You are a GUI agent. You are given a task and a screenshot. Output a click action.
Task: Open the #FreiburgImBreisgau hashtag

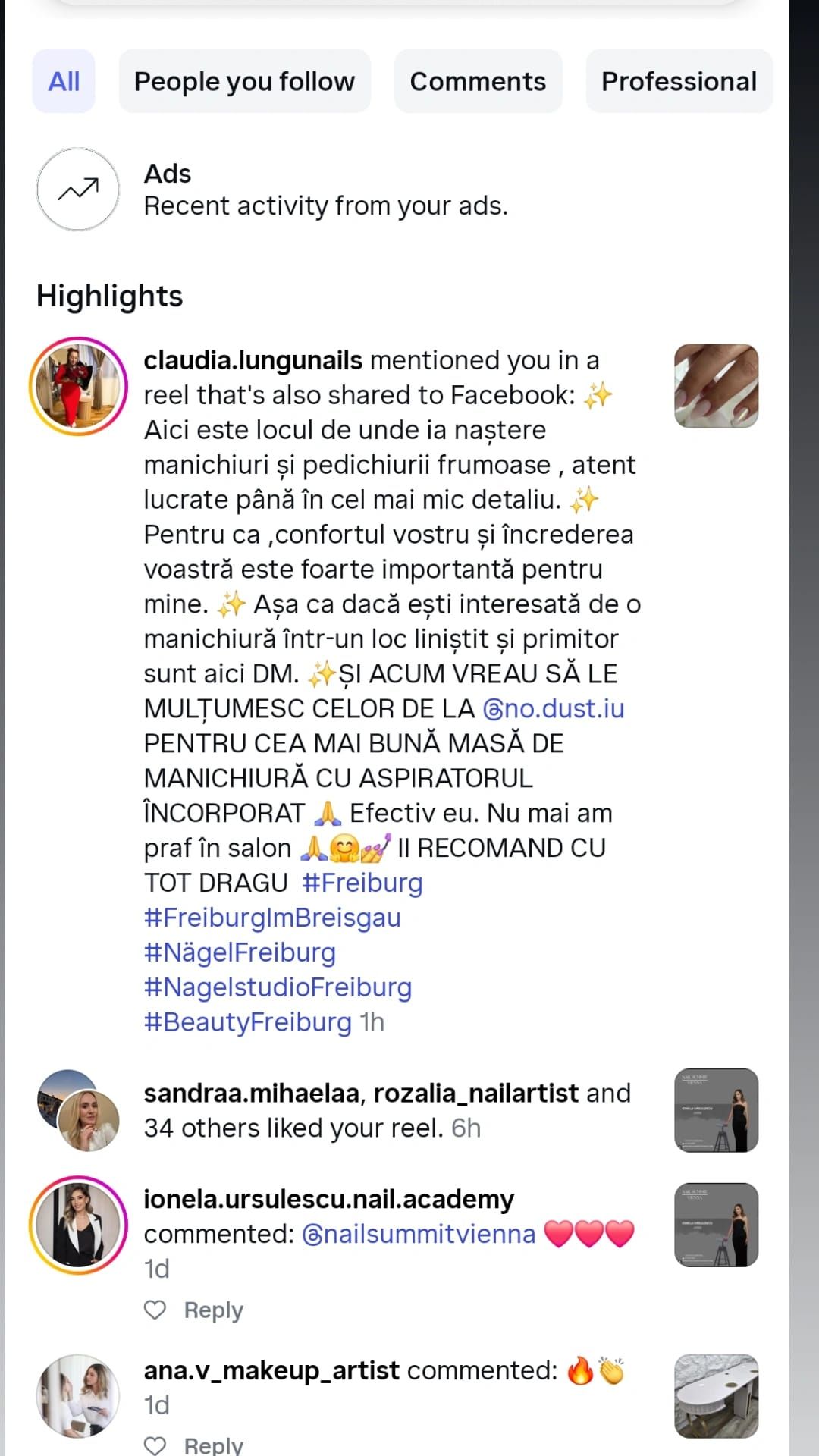click(272, 918)
